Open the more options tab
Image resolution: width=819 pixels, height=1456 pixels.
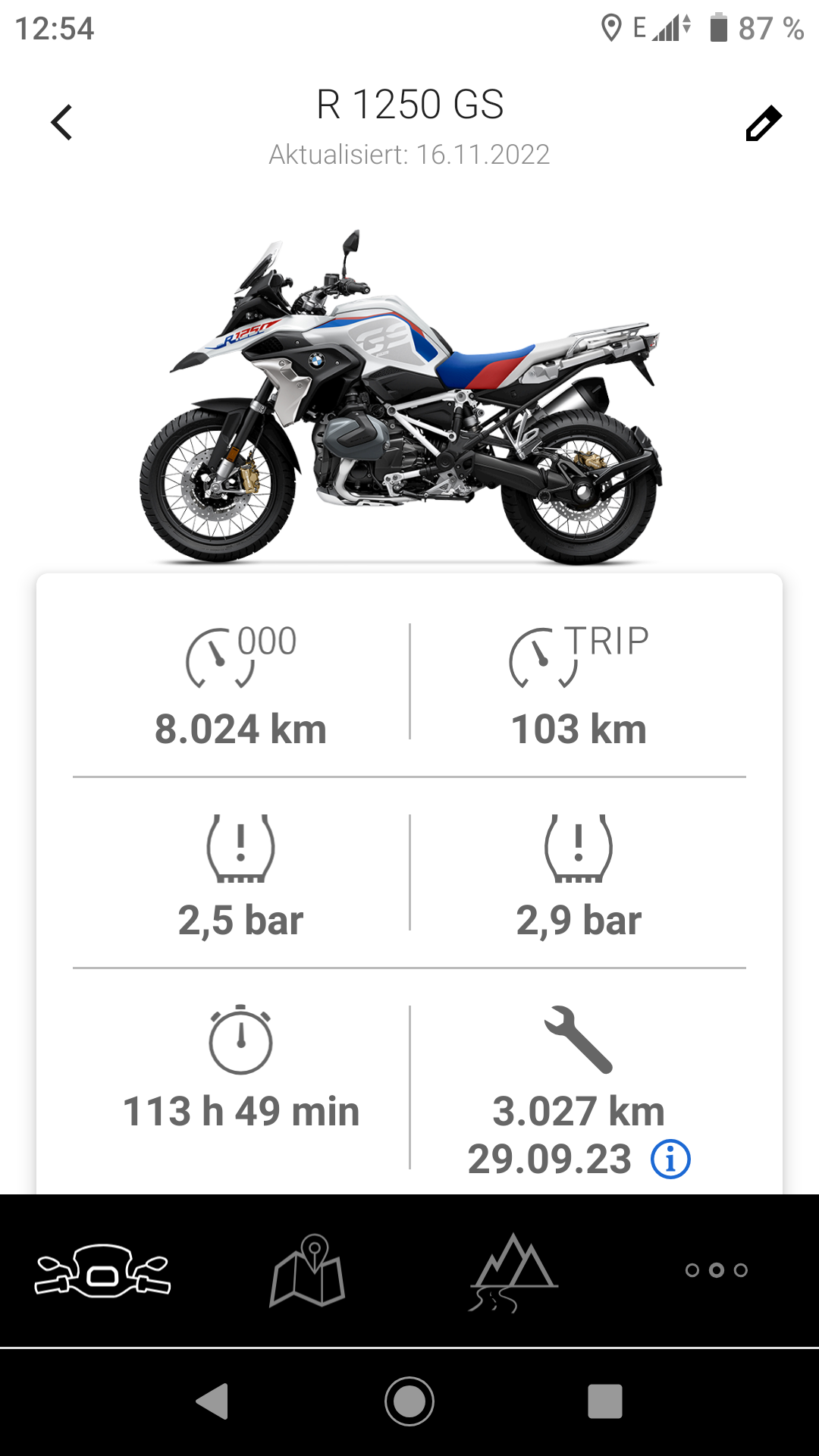coord(716,1270)
